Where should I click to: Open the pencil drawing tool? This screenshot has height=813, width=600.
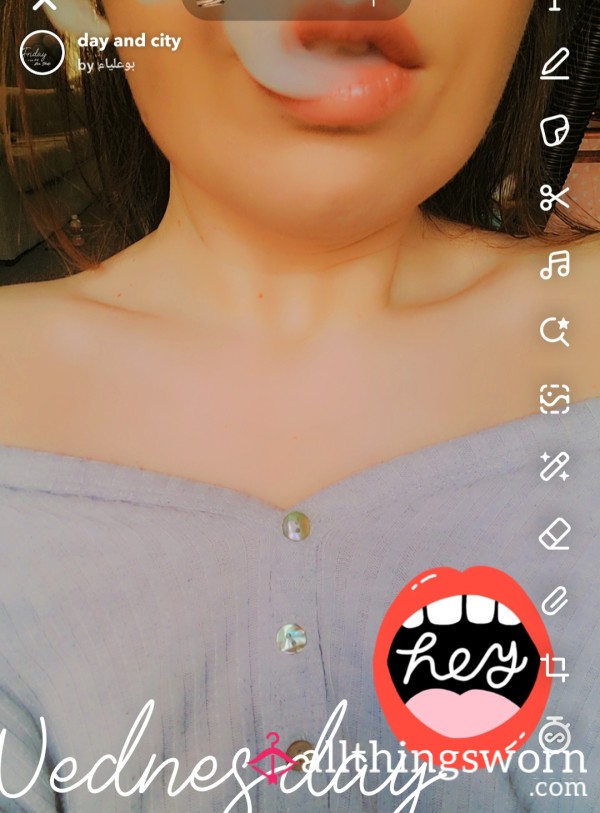pos(554,64)
